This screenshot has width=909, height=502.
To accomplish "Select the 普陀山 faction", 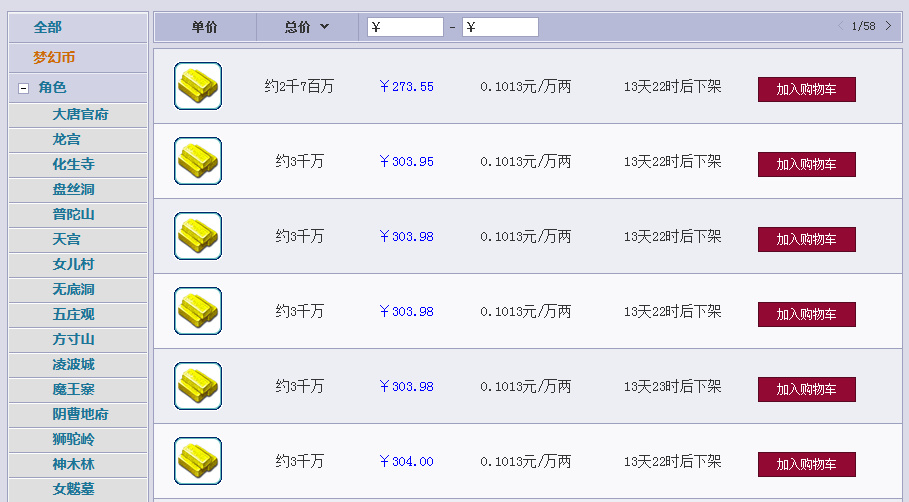I will tap(74, 214).
